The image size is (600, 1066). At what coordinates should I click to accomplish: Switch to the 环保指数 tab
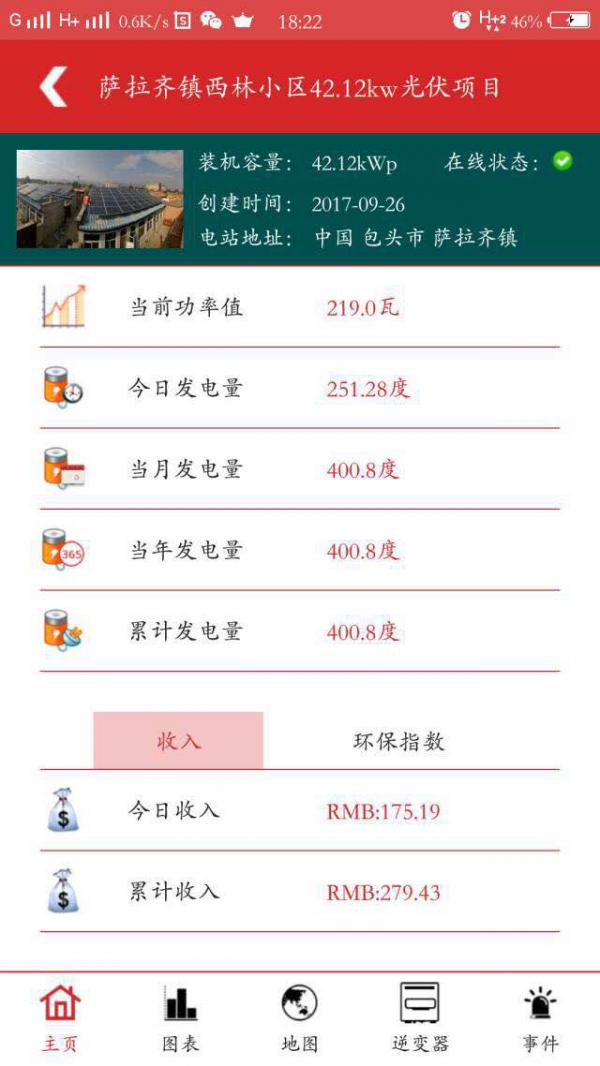(x=398, y=741)
